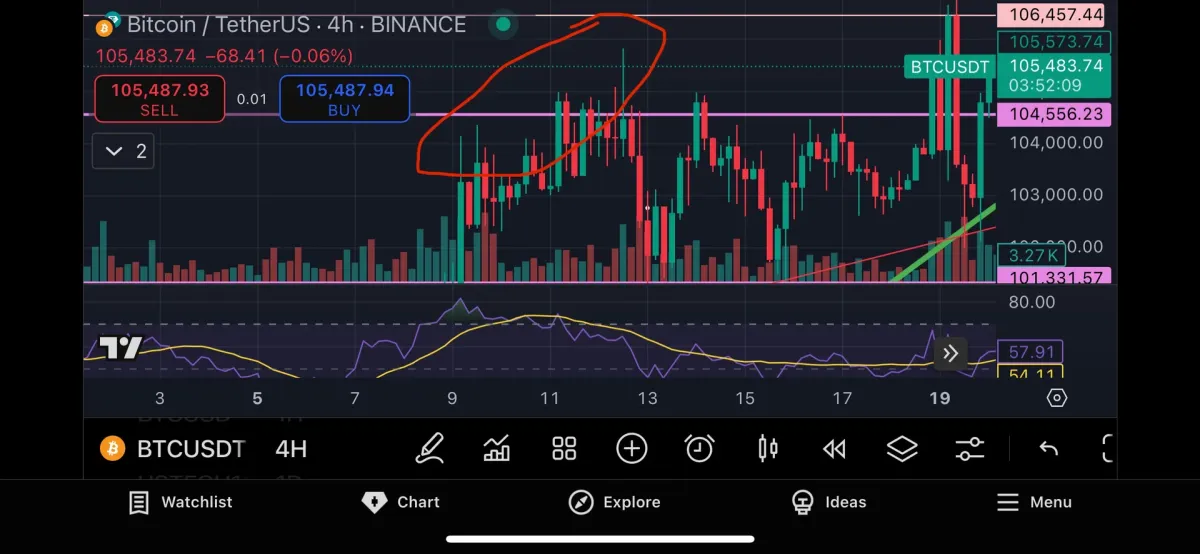Open the price scale settings
The width and height of the screenshot is (1200, 554).
click(1057, 398)
